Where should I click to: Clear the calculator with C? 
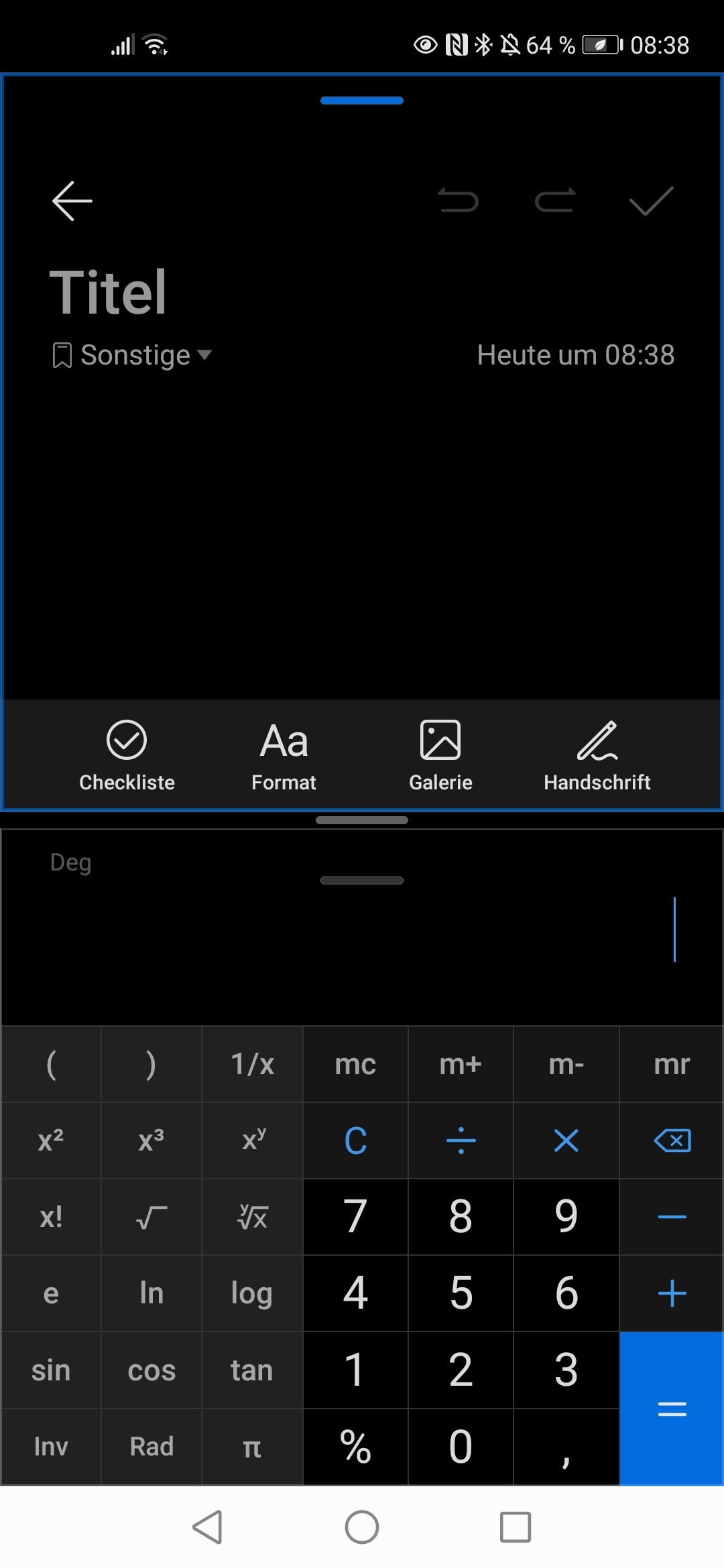(x=355, y=1140)
